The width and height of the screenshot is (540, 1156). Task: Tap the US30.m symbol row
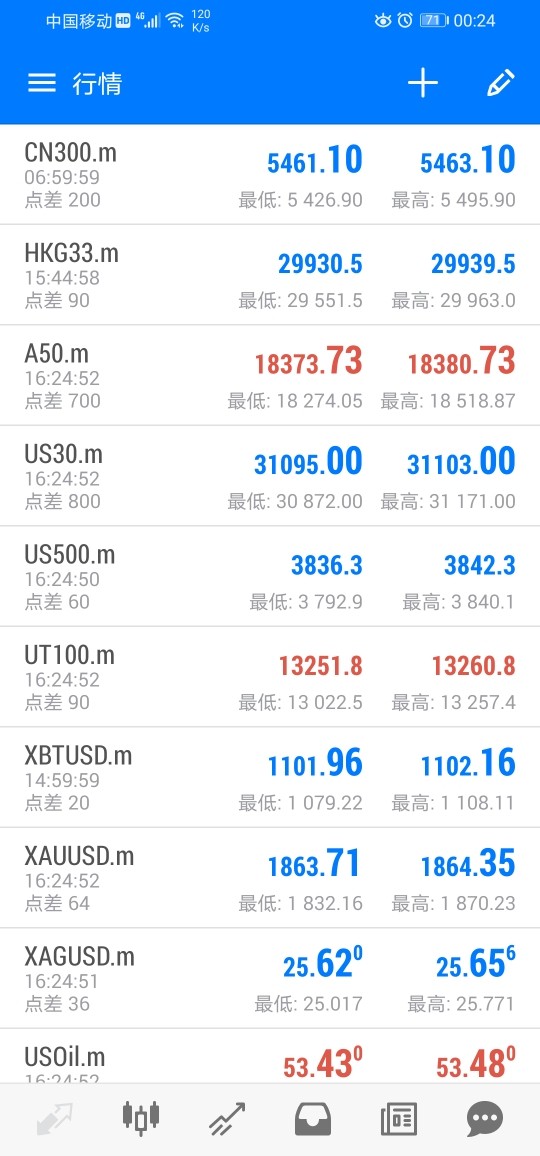270,476
